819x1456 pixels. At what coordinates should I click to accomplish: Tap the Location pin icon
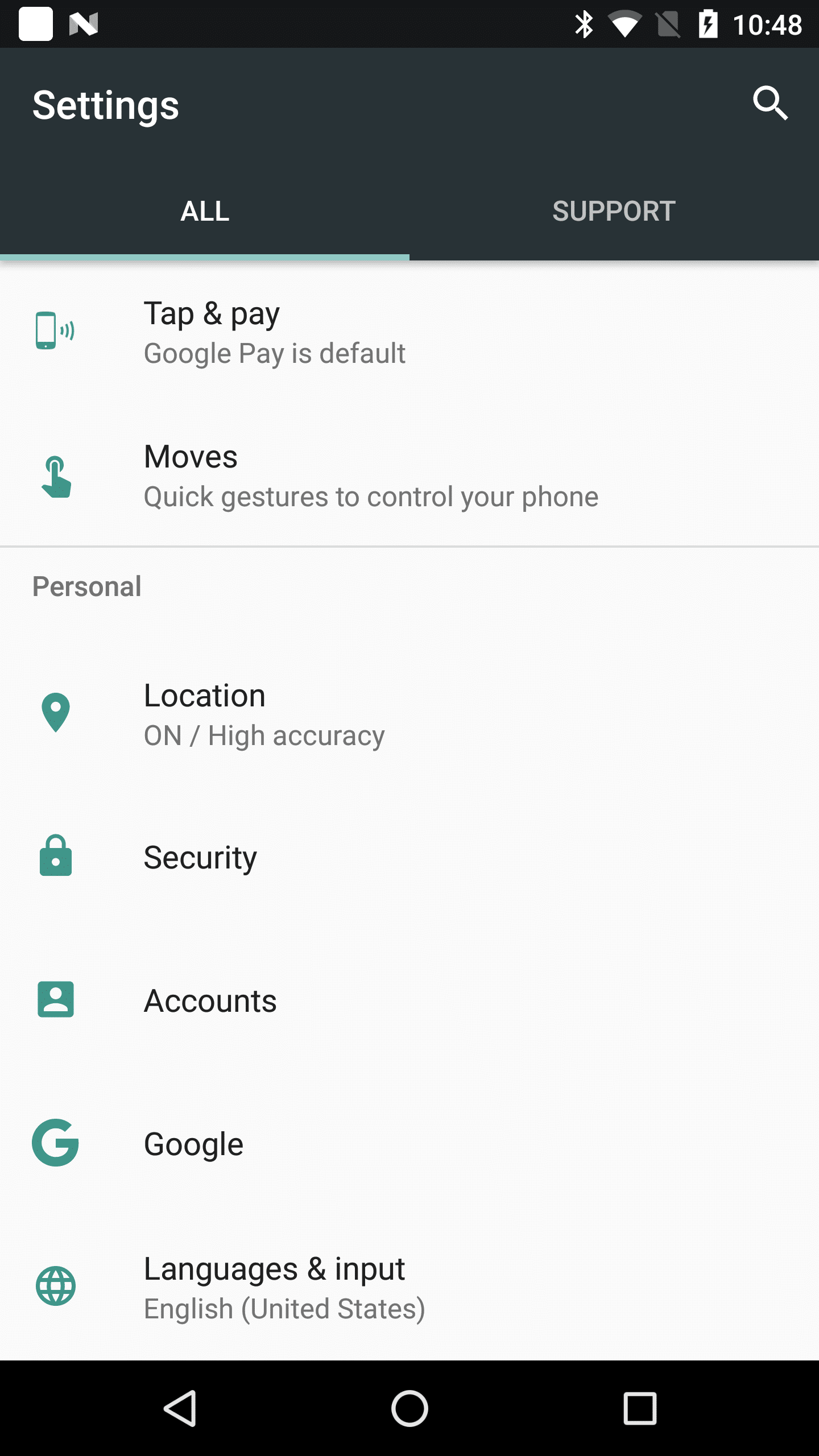[55, 712]
